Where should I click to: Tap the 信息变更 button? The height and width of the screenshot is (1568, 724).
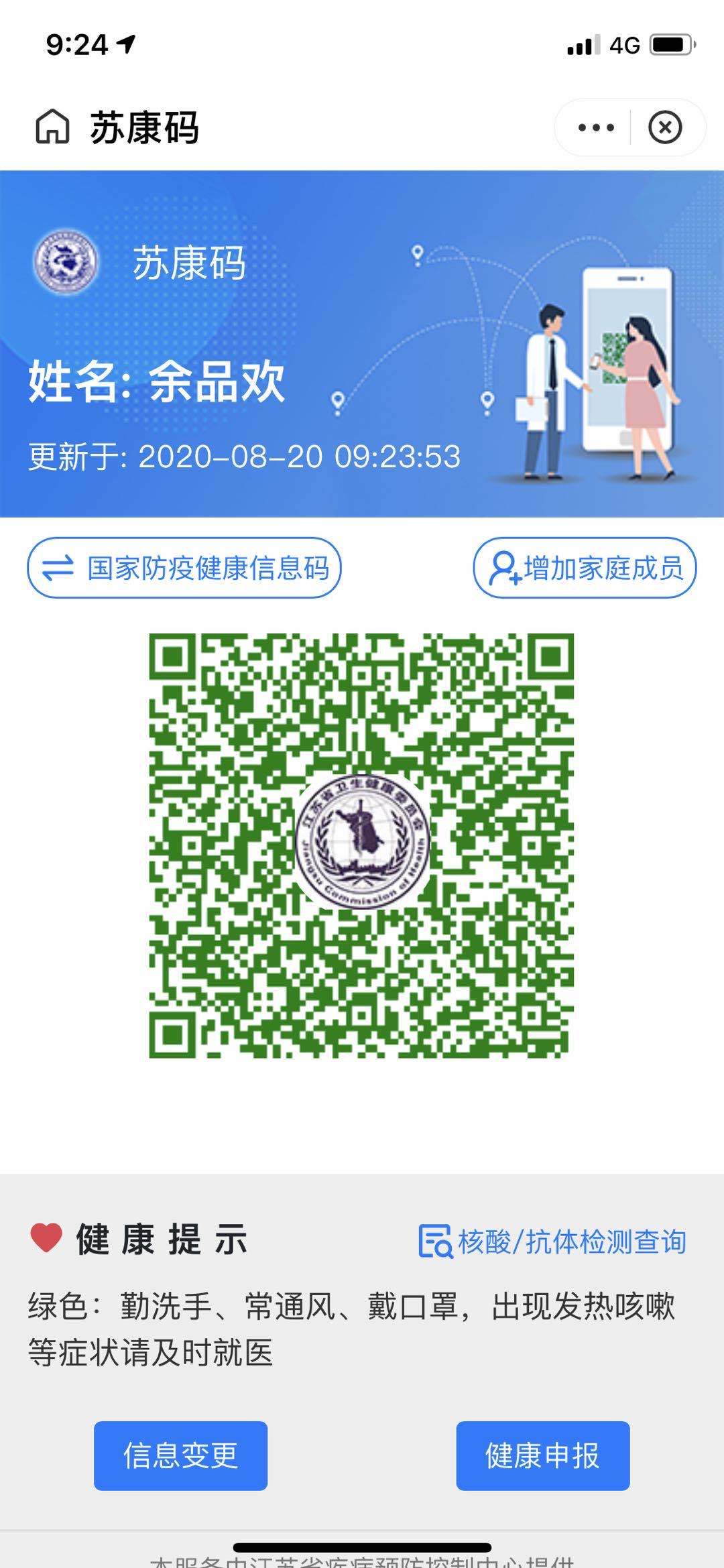tap(180, 1455)
